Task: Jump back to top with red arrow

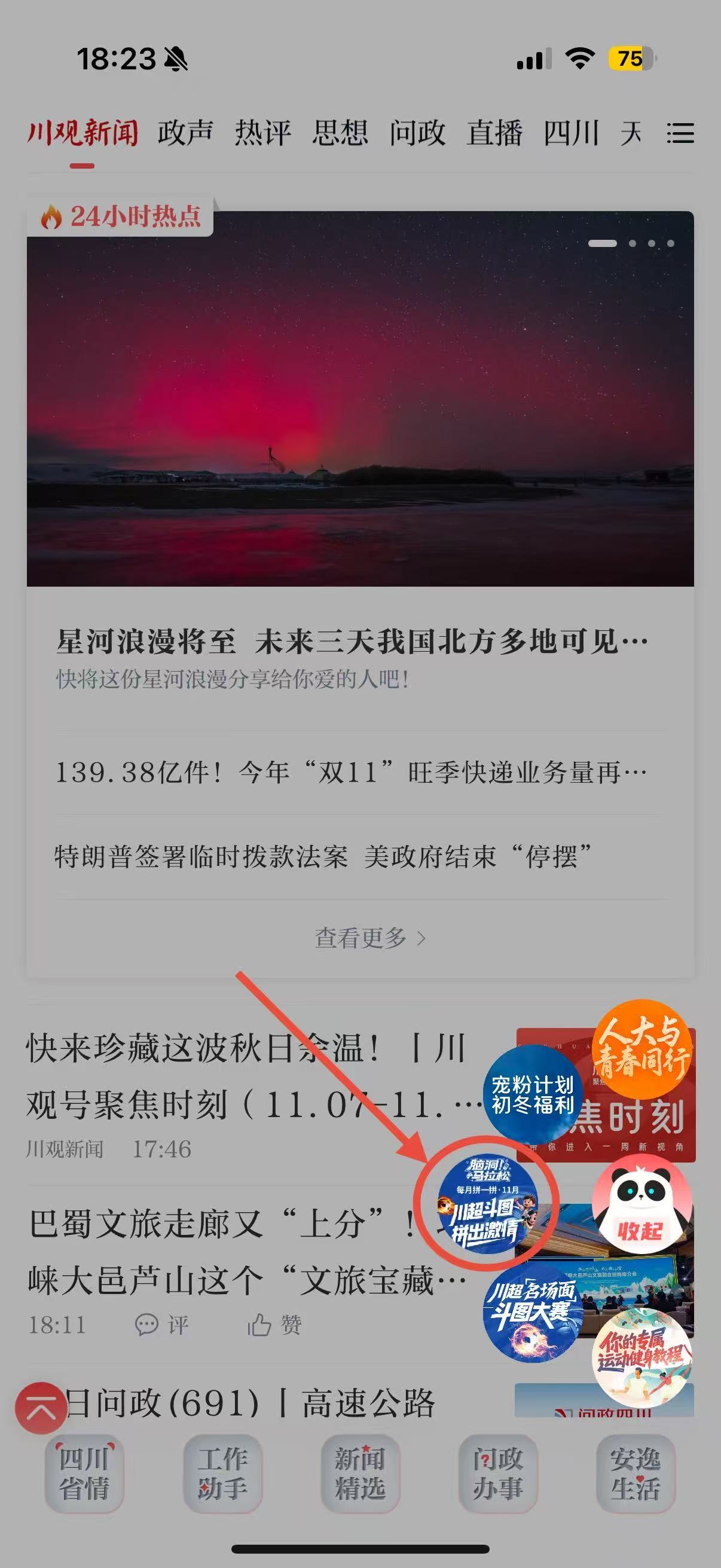Action: pyautogui.click(x=41, y=1408)
